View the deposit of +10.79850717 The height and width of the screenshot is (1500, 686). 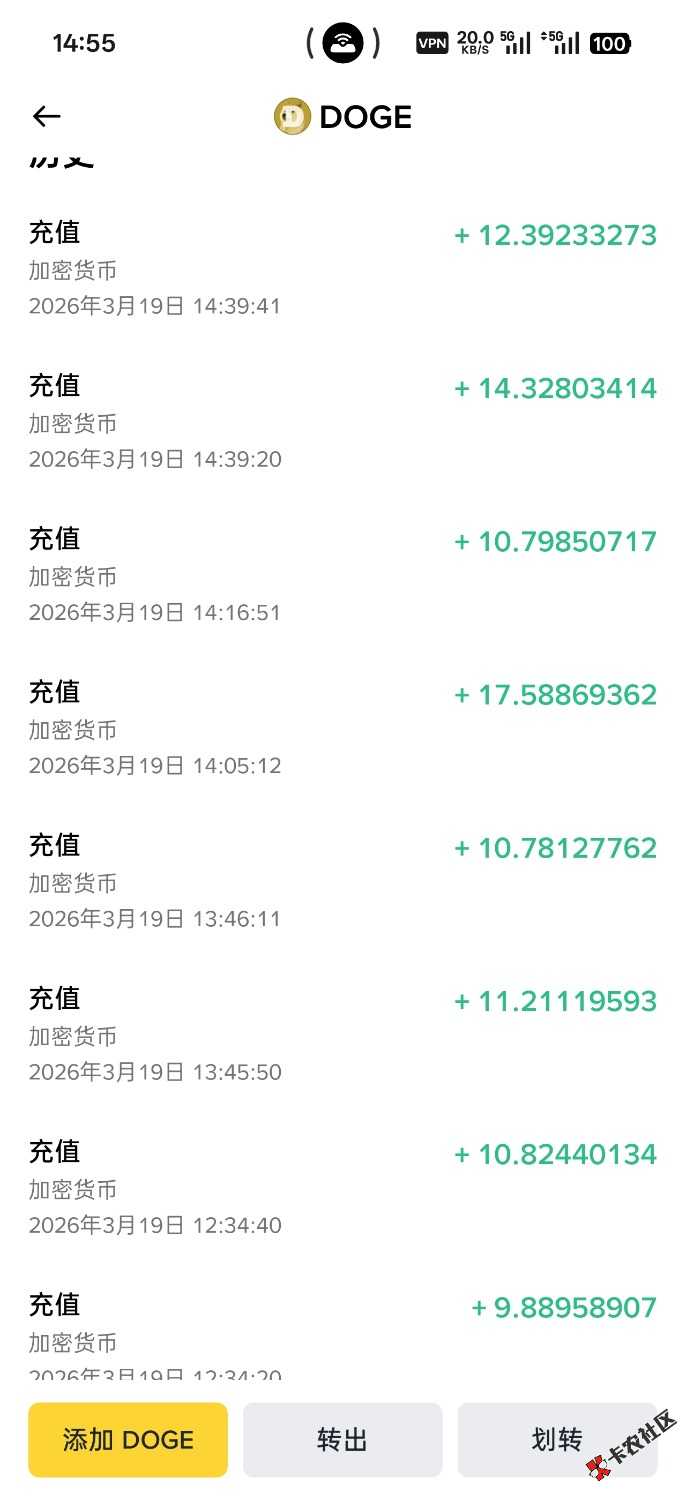click(342, 574)
